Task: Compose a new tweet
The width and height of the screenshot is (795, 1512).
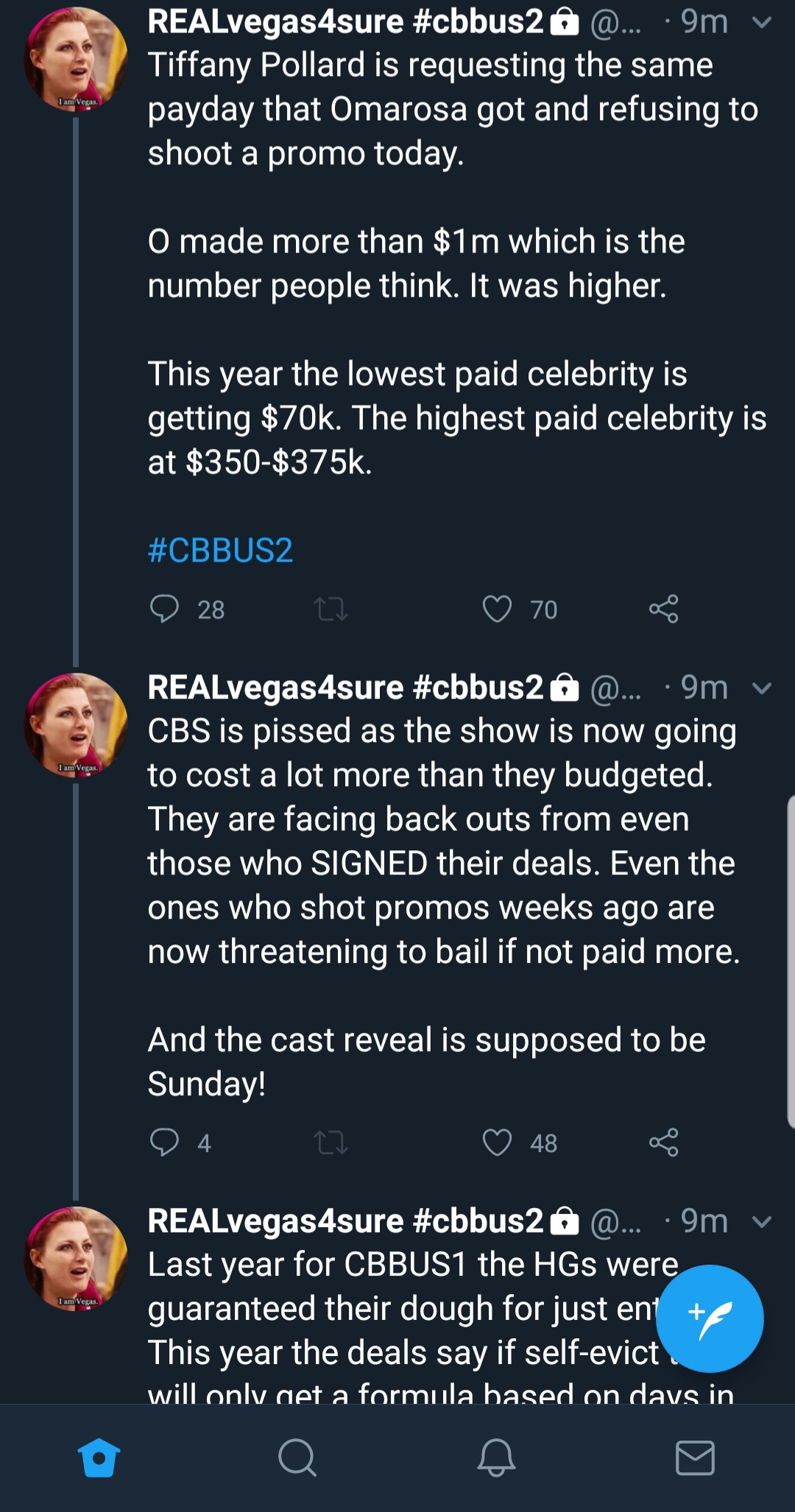Action: pyautogui.click(x=710, y=1318)
